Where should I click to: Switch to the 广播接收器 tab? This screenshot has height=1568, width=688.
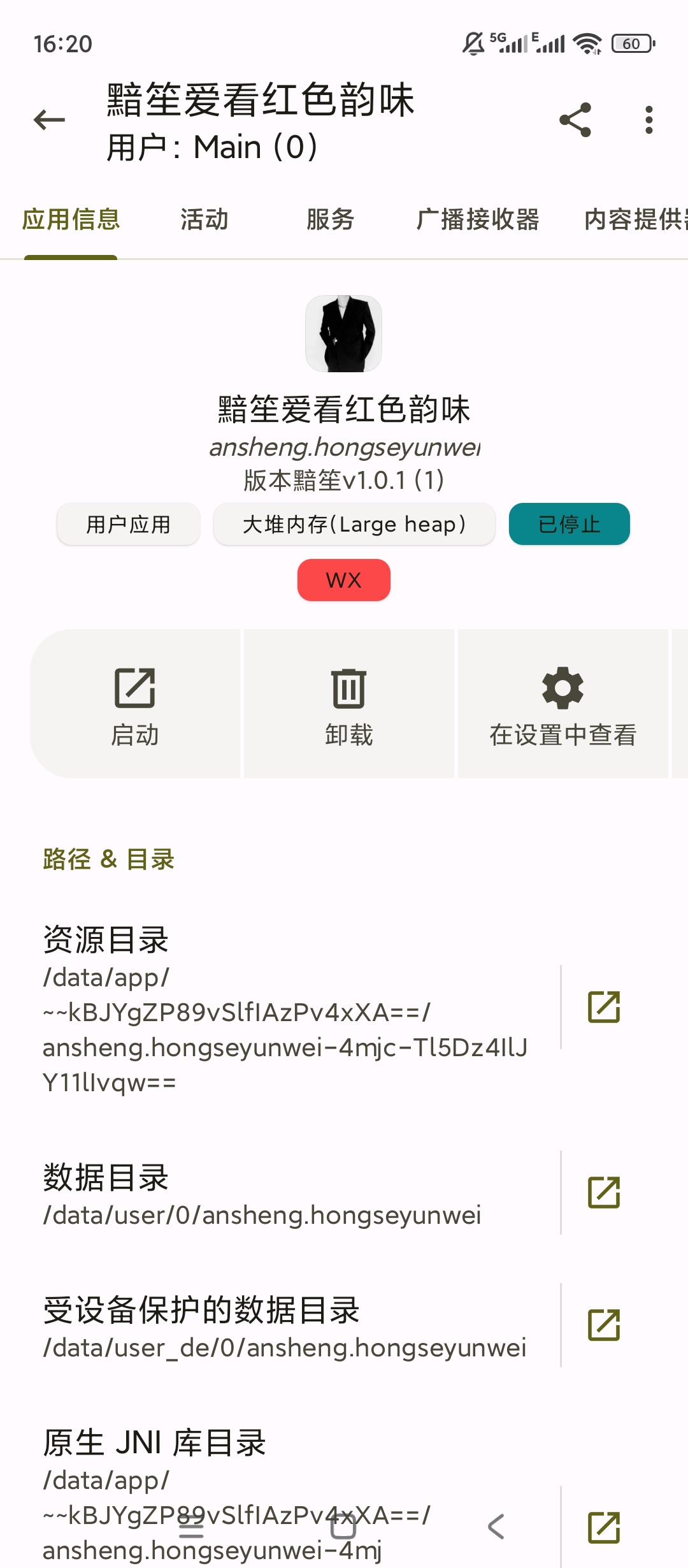pos(479,219)
